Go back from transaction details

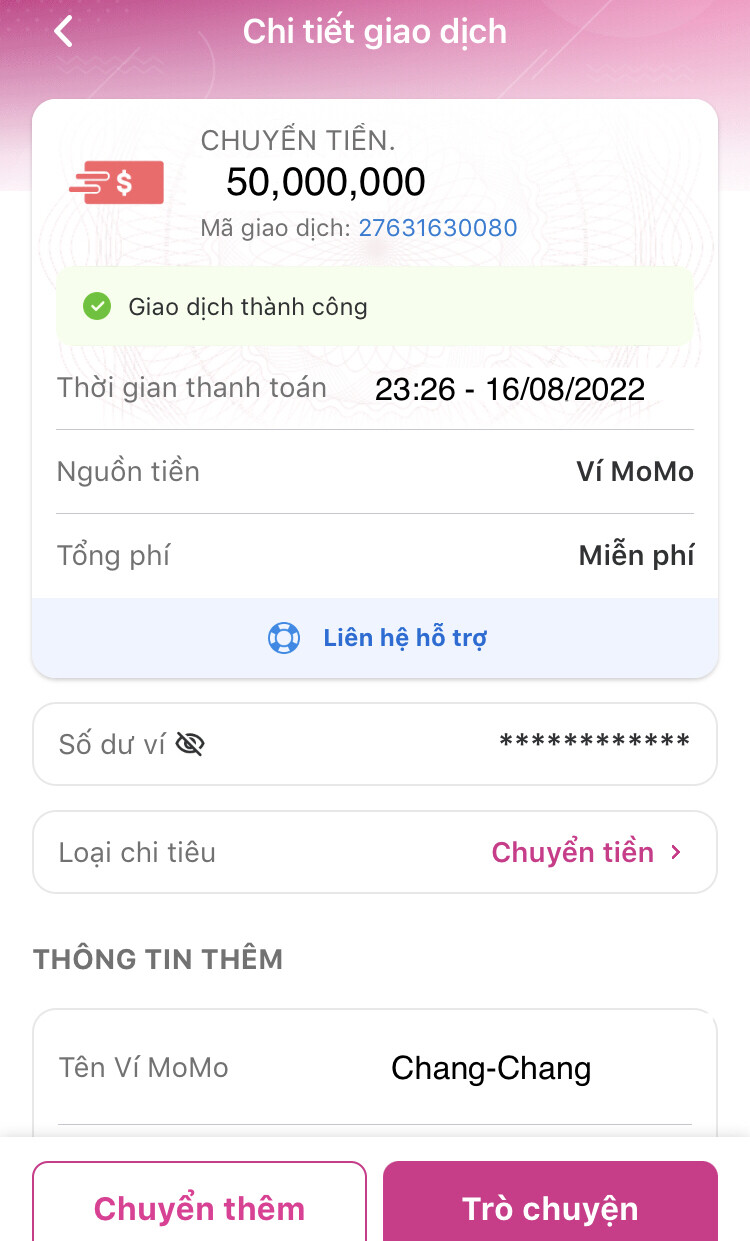[64, 32]
